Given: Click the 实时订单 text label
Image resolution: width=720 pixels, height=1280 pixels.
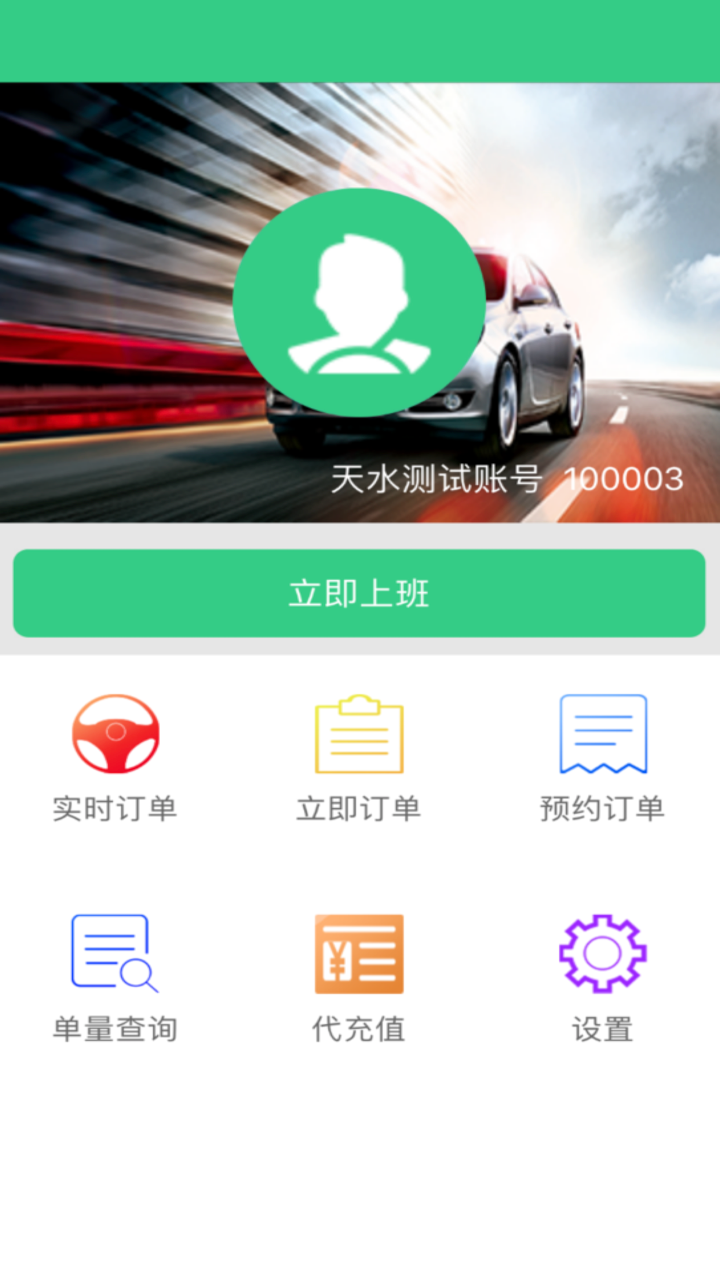Looking at the screenshot, I should (x=115, y=810).
